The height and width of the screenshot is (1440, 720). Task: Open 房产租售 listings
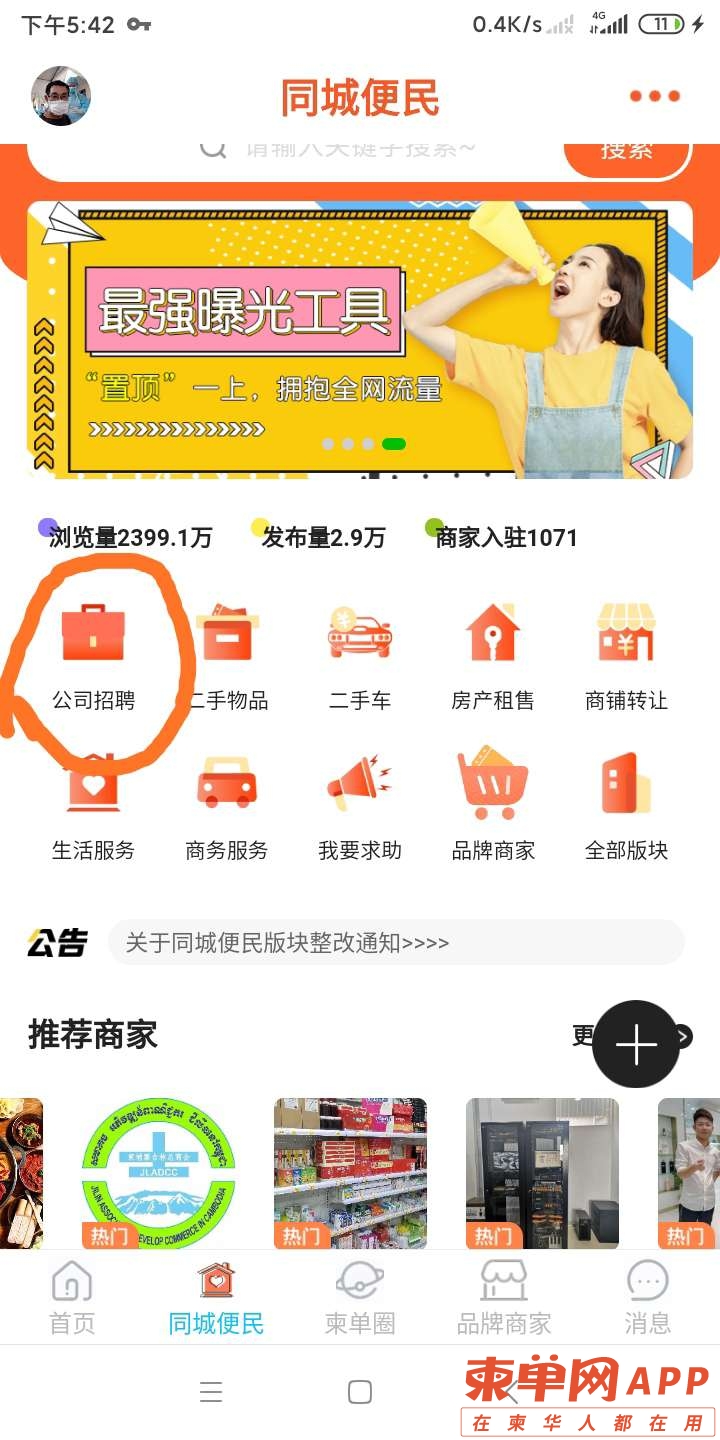[x=493, y=655]
